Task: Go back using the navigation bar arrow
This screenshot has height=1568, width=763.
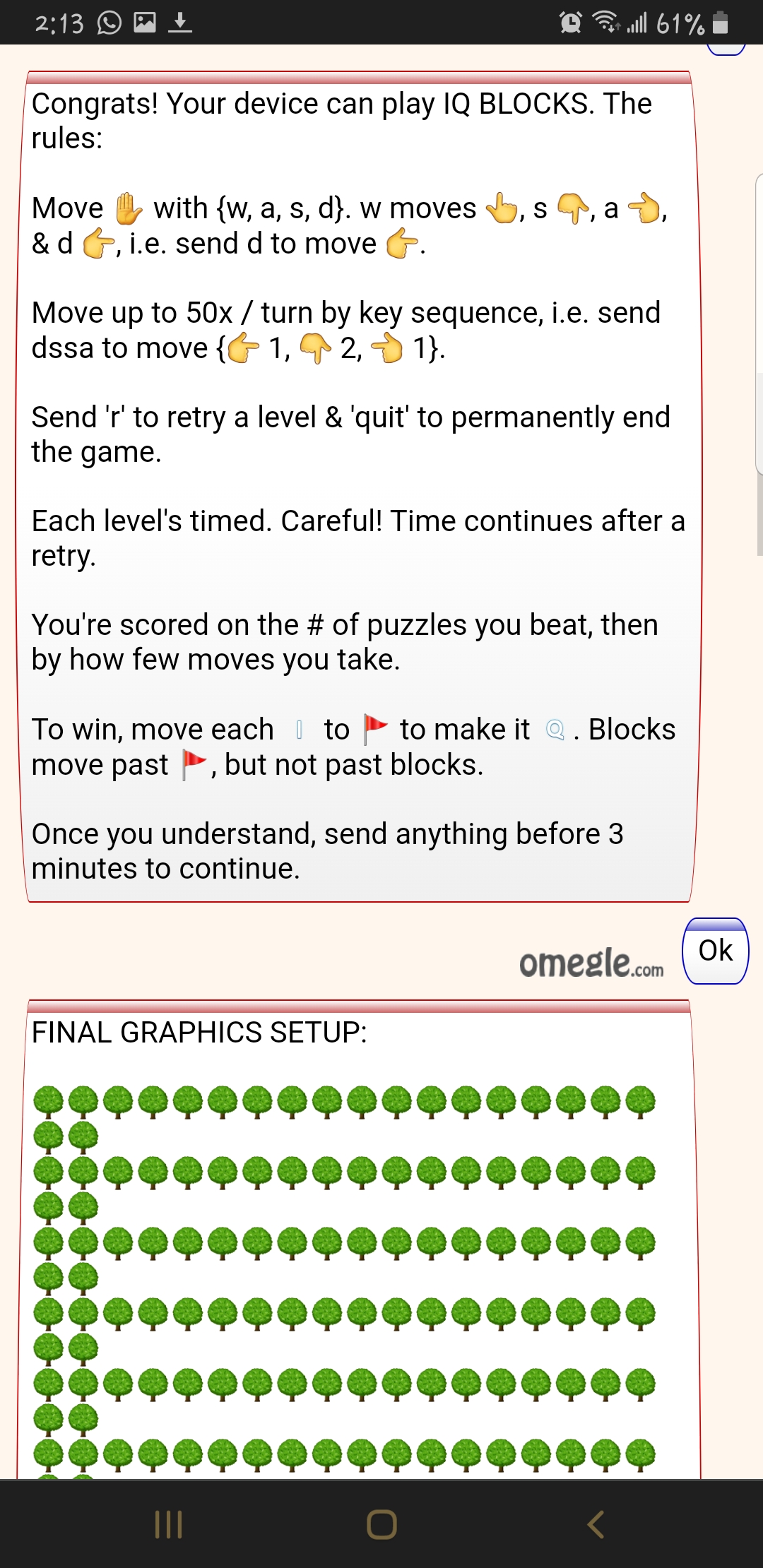Action: [x=596, y=1524]
